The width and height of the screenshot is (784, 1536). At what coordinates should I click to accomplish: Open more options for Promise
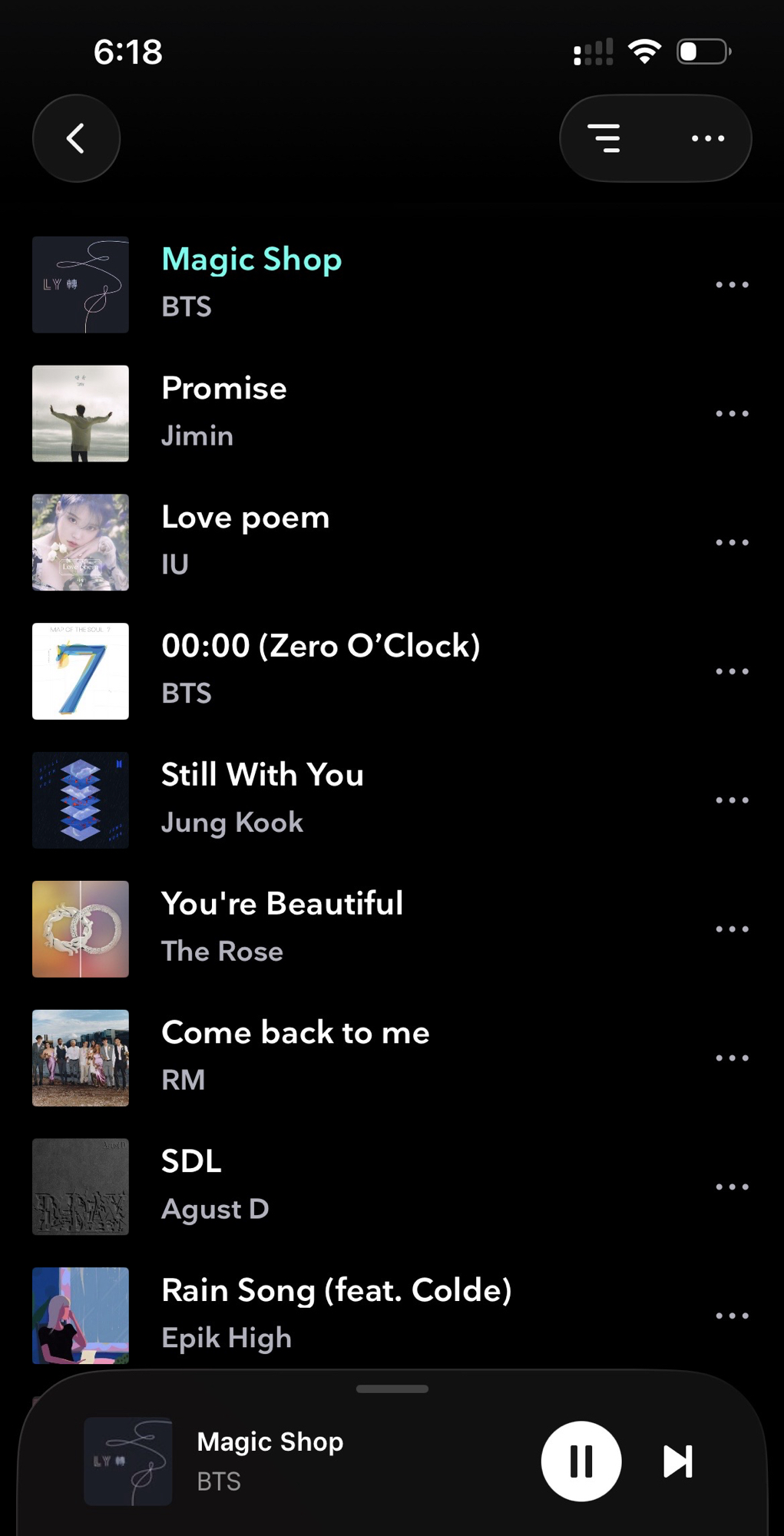(x=732, y=413)
